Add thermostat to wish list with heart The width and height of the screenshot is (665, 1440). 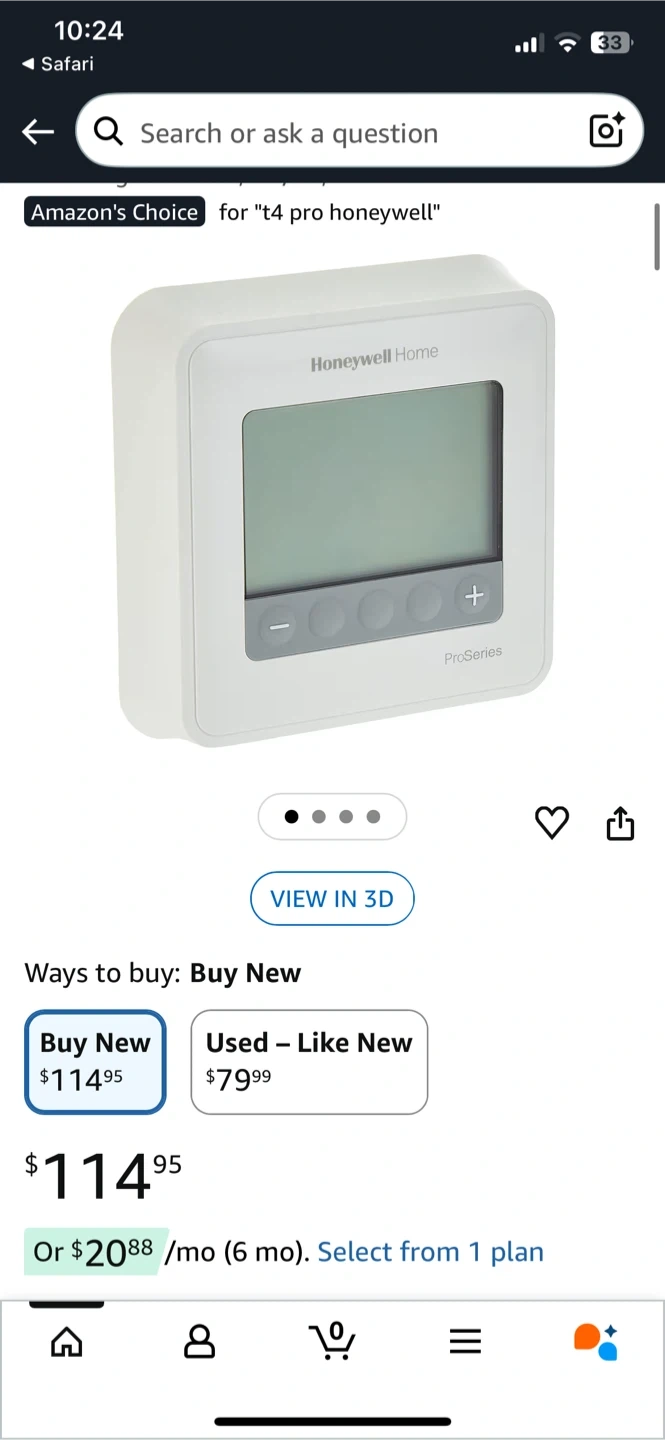pos(552,823)
